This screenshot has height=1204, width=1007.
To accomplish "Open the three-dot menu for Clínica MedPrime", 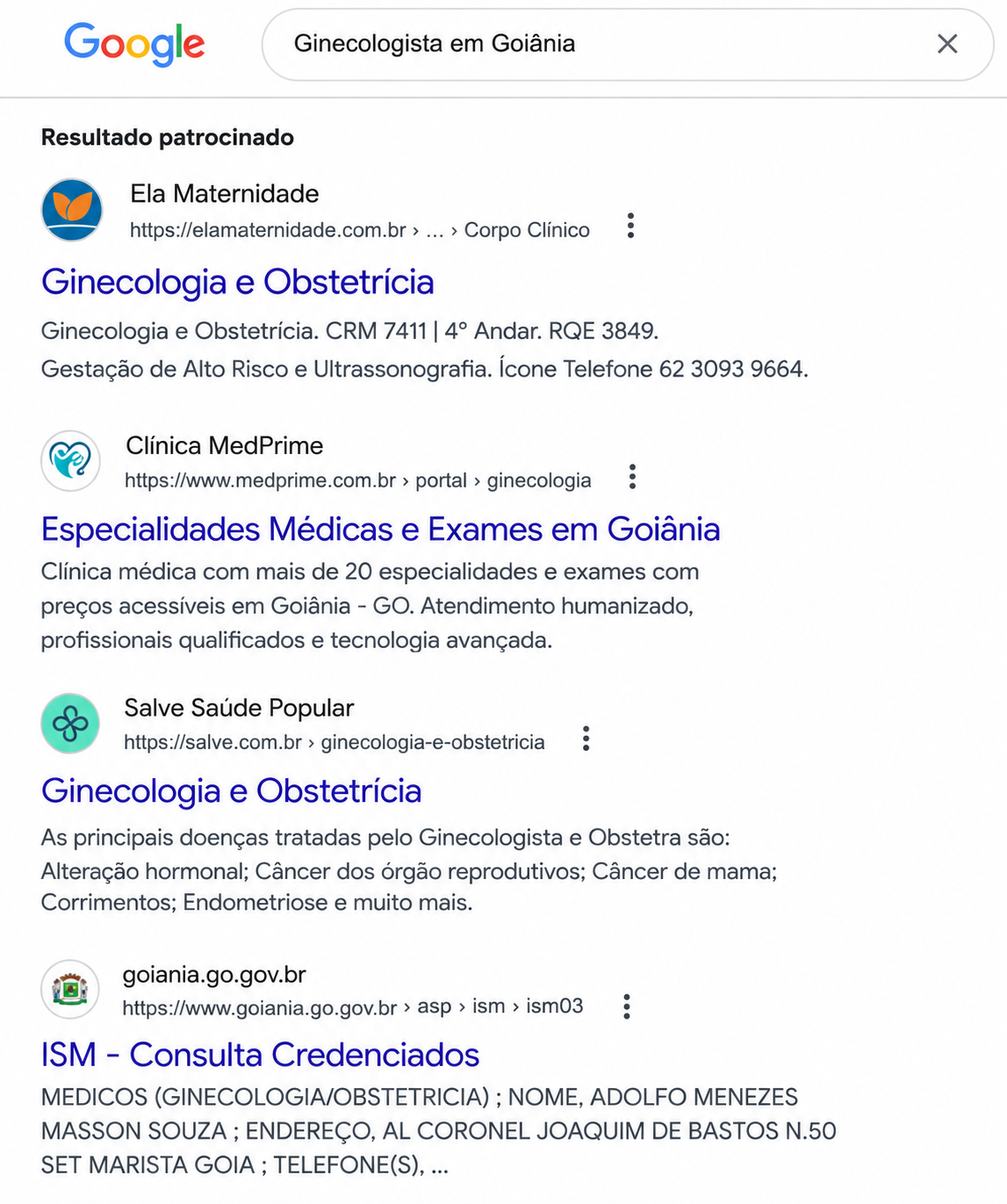I will pyautogui.click(x=632, y=477).
